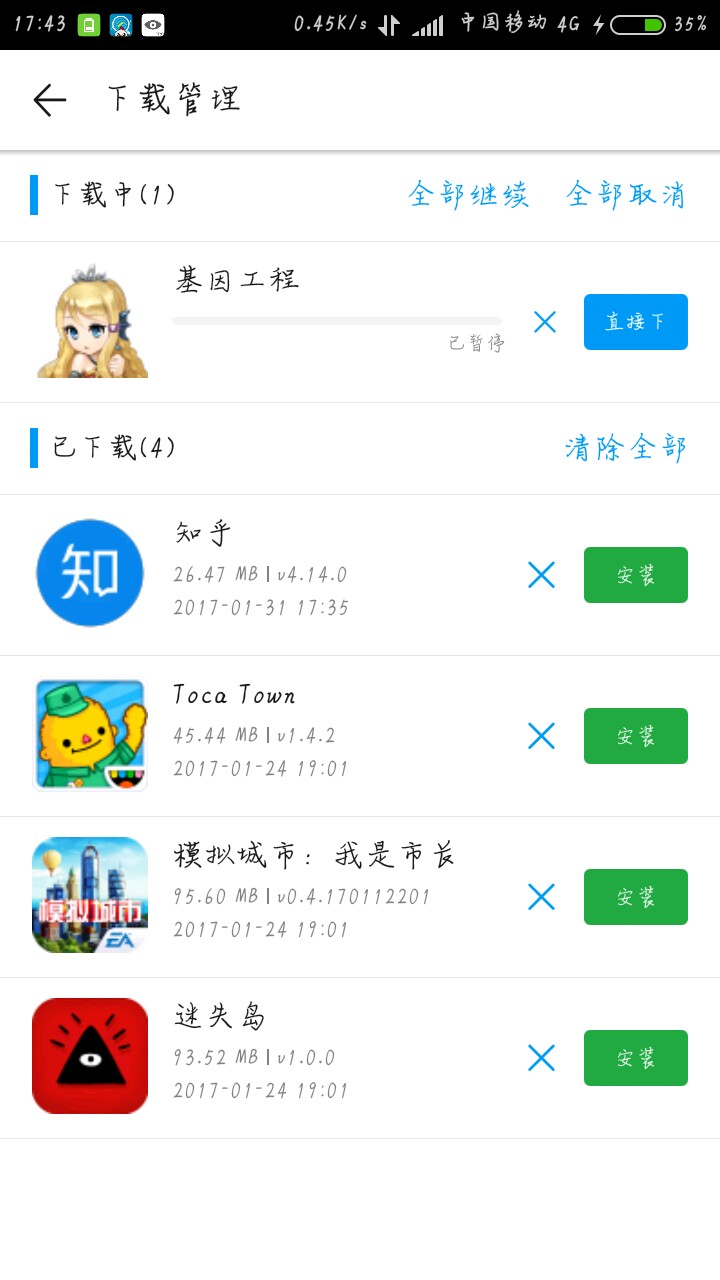
Task: Delete the 模拟城市：我是市长 download
Action: [541, 897]
